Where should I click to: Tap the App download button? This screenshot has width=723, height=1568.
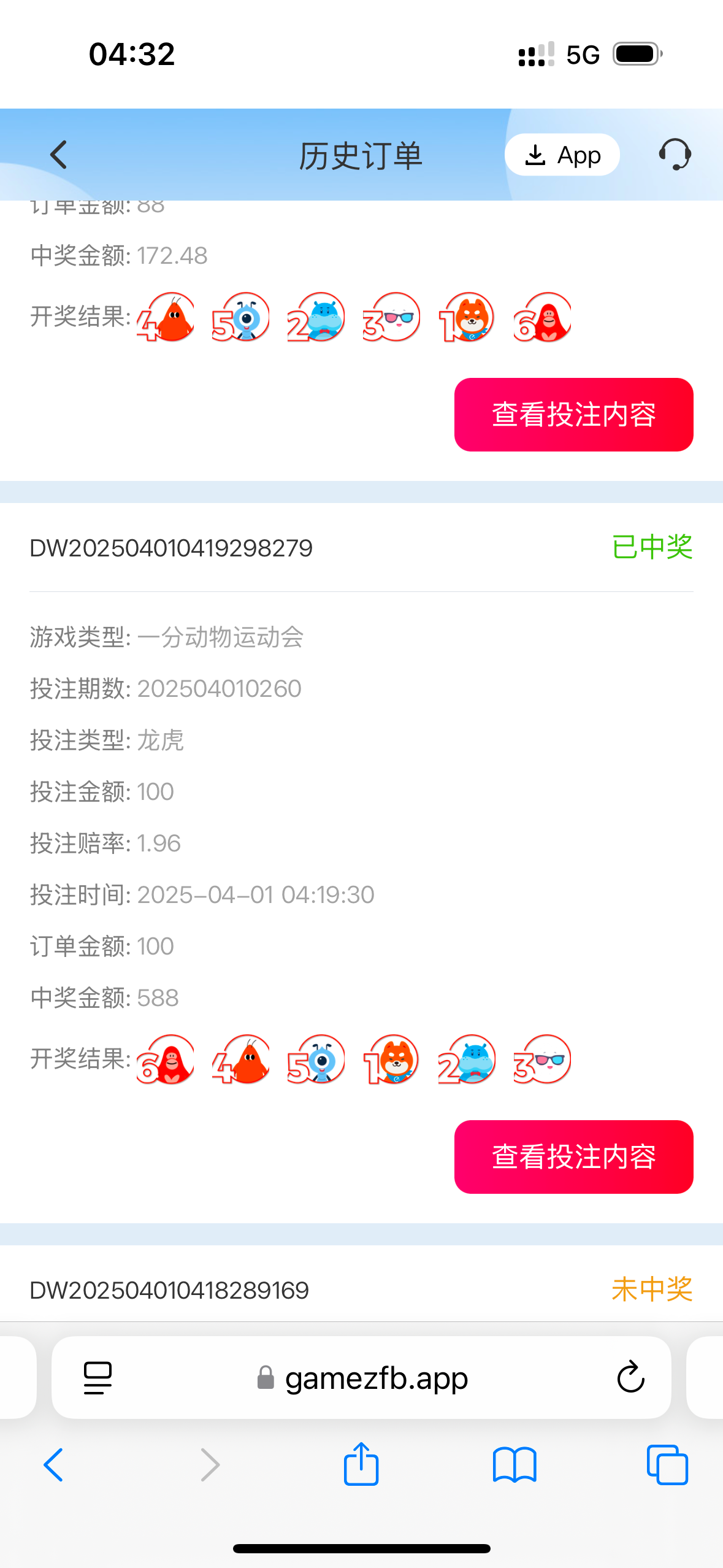(562, 155)
